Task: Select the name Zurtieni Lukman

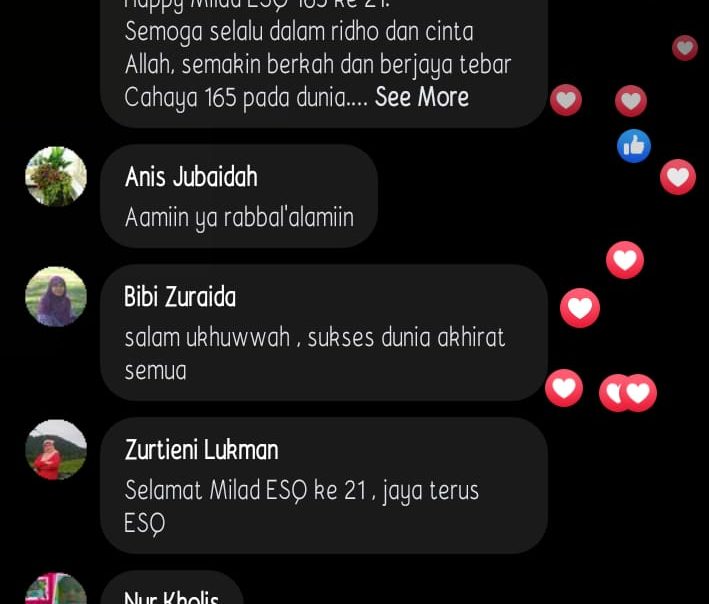Action: click(201, 450)
